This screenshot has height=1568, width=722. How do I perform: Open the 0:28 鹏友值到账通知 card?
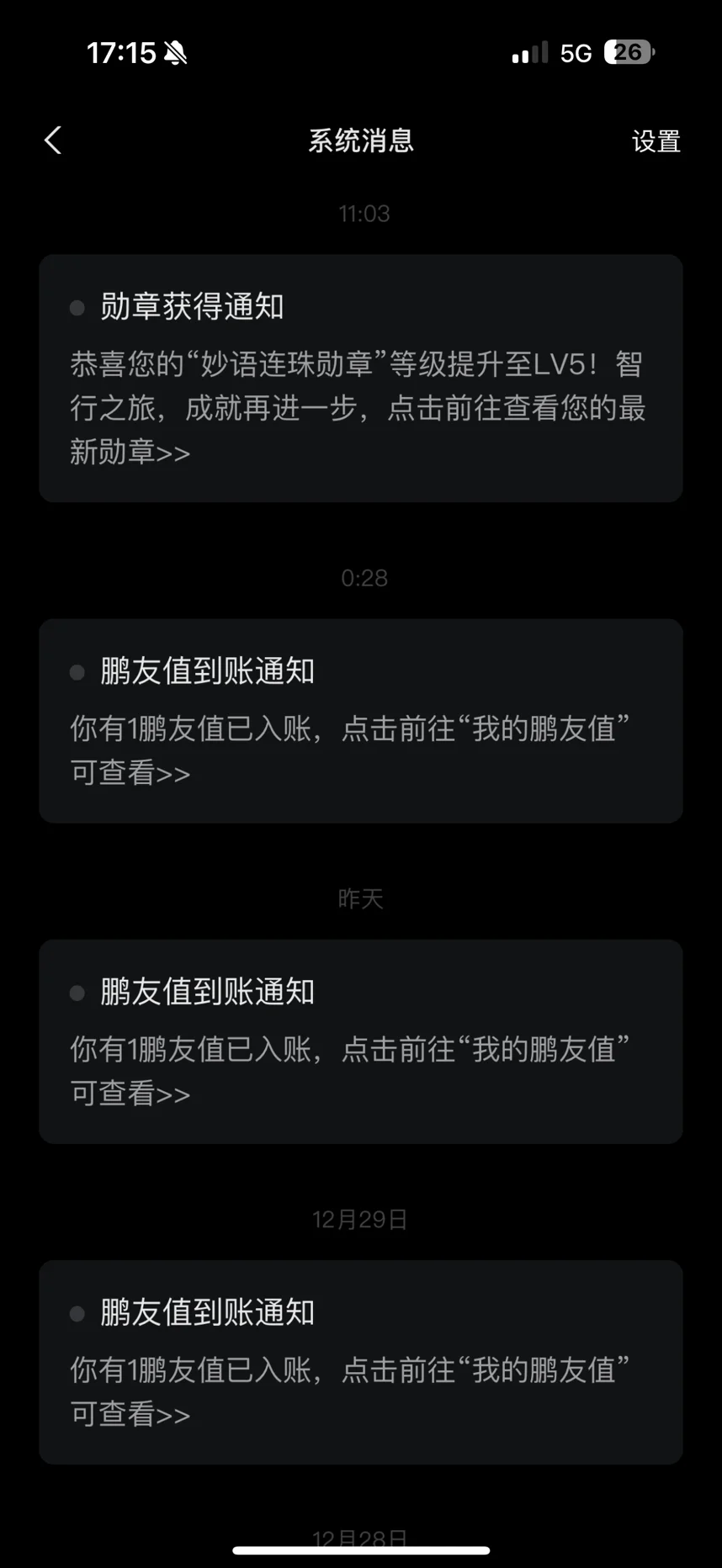click(361, 721)
